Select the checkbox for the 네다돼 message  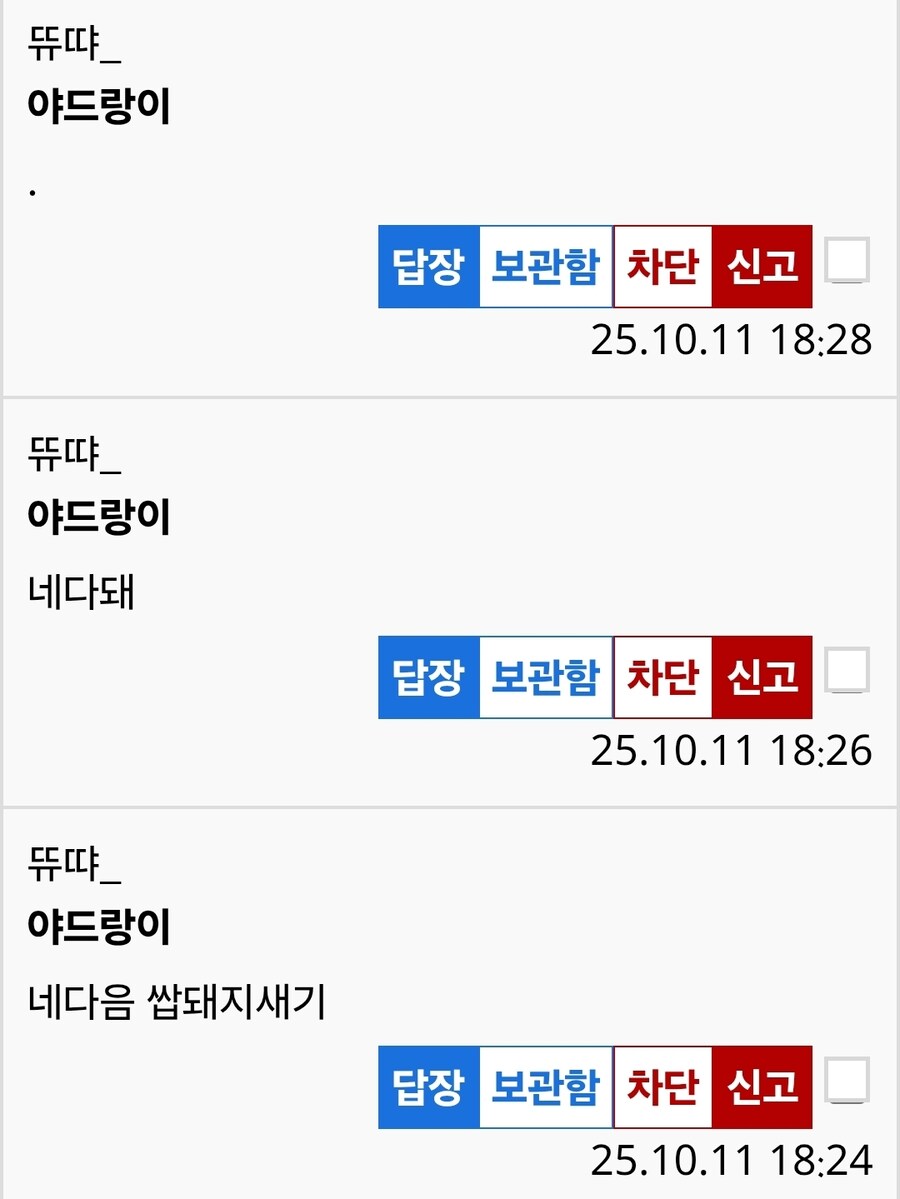(847, 671)
